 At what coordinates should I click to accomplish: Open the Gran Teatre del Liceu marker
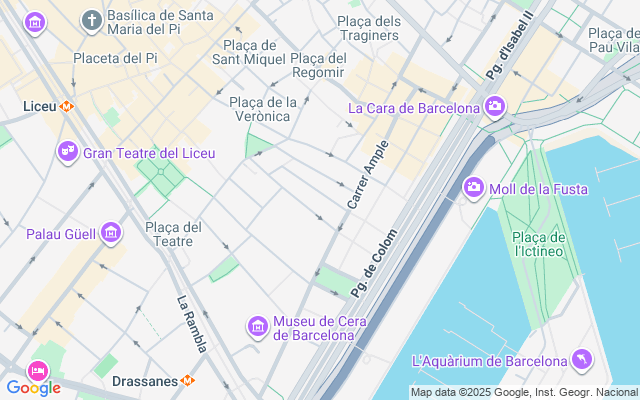(67, 152)
